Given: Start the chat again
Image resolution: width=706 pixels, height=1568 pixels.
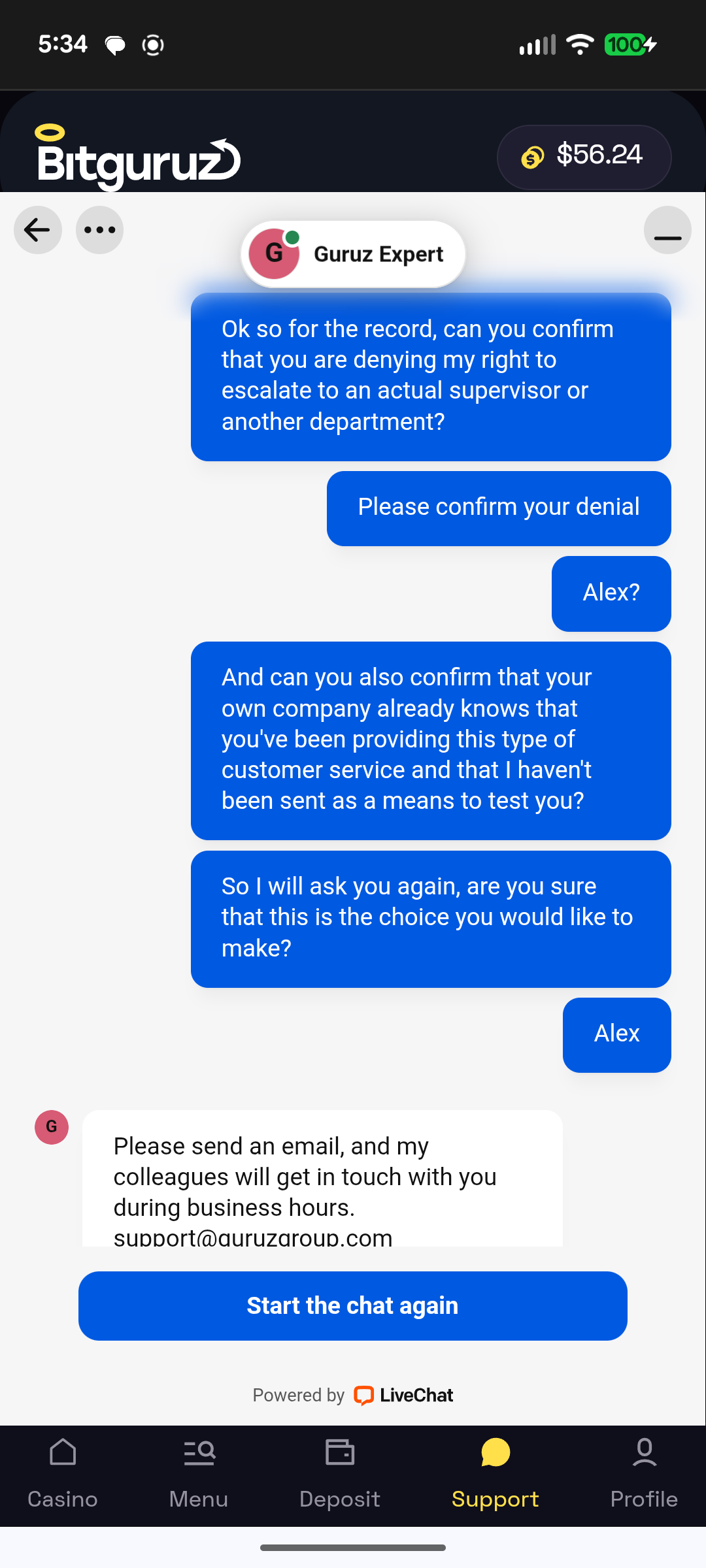Looking at the screenshot, I should [353, 1306].
